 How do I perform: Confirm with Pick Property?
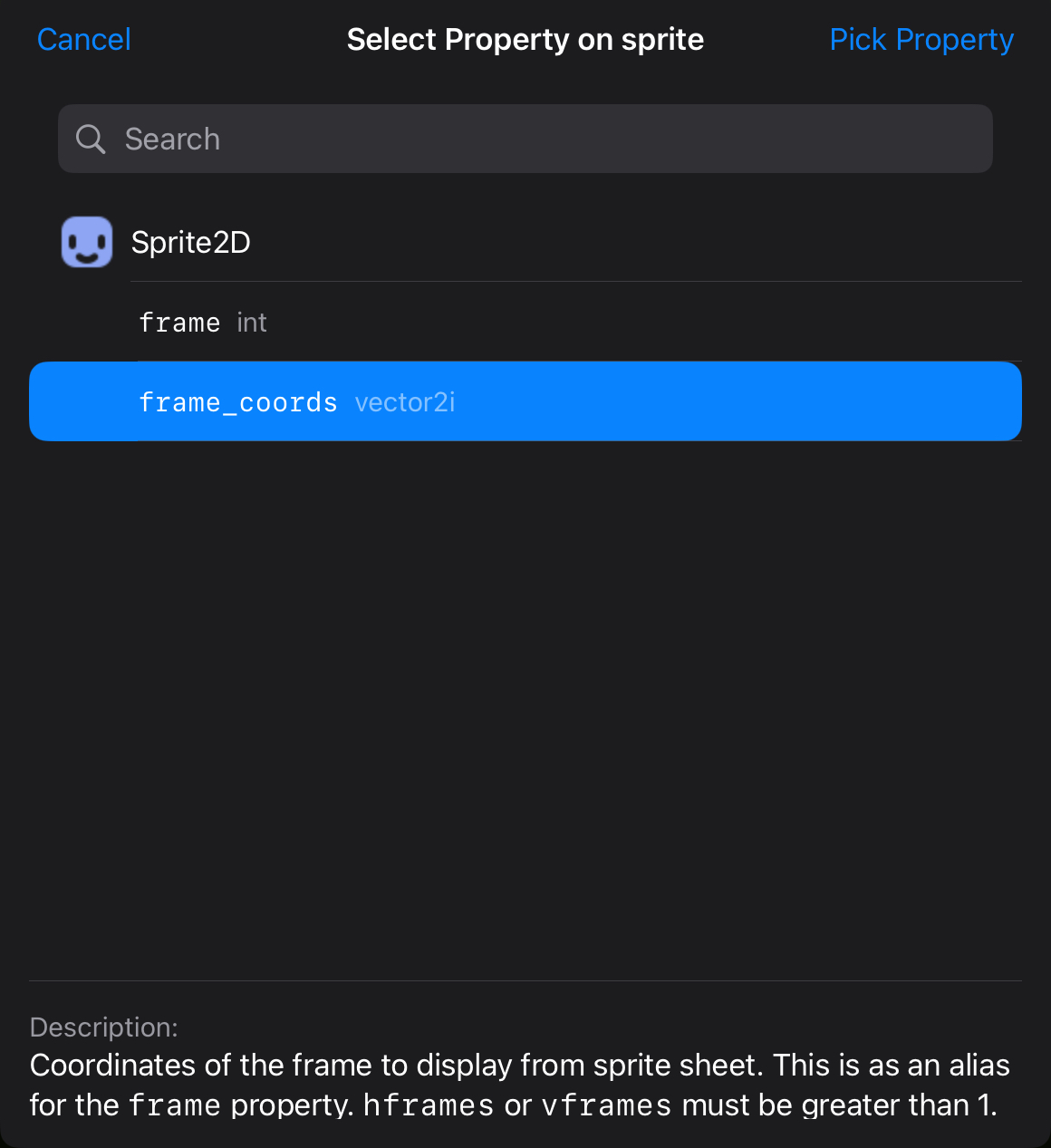(921, 40)
